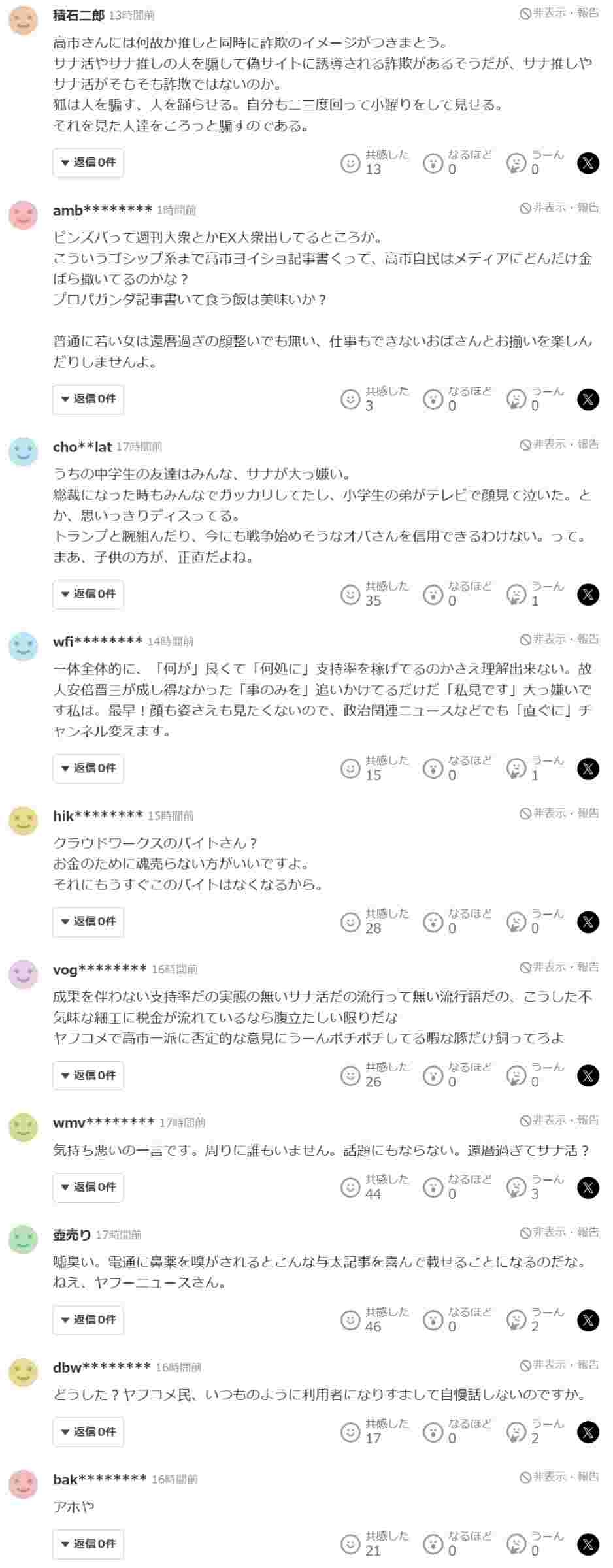Tap うーん on cho**lat's comment
This screenshot has width=613, height=1568.
[x=516, y=594]
